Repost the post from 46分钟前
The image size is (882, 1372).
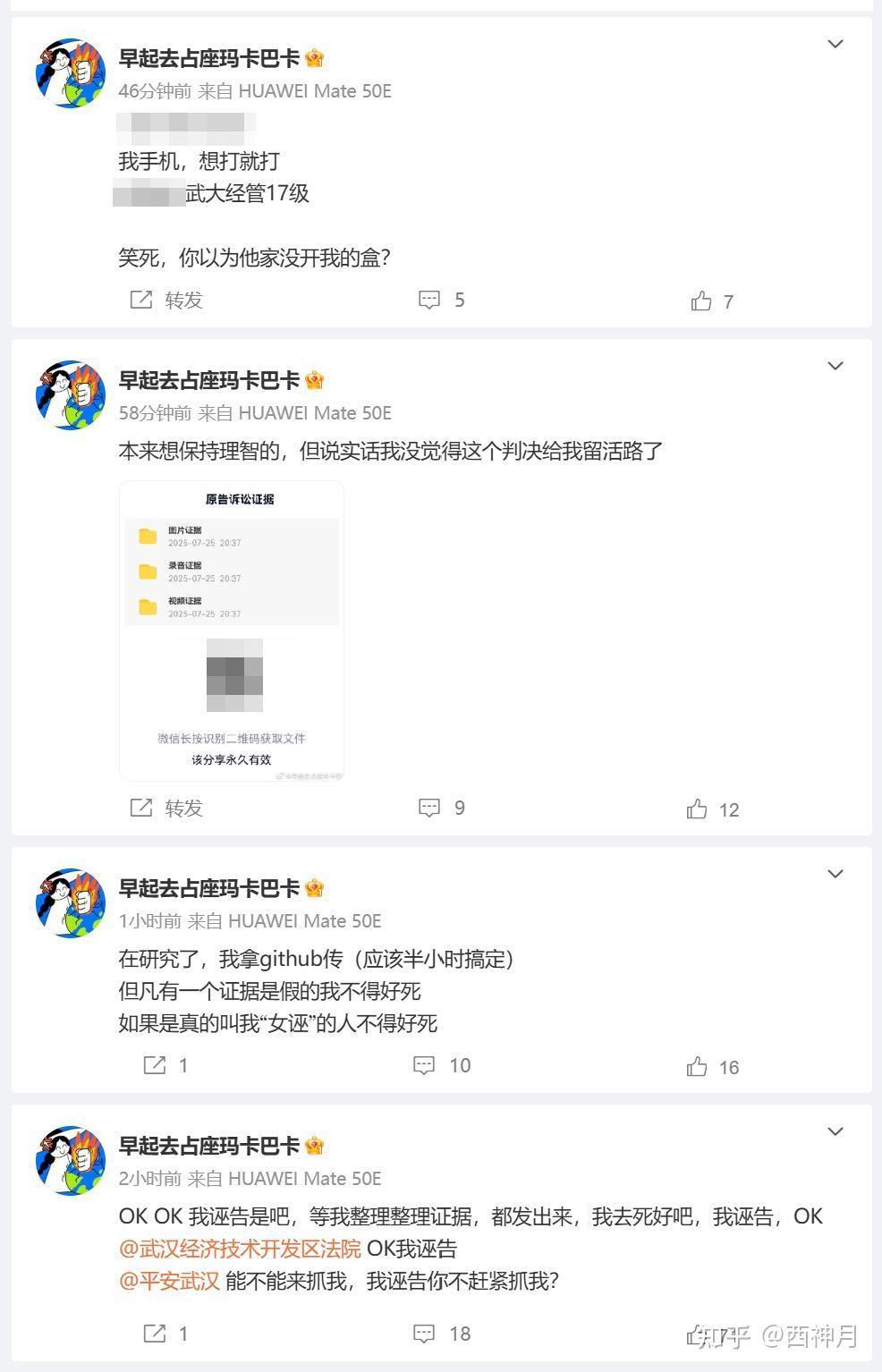point(166,301)
